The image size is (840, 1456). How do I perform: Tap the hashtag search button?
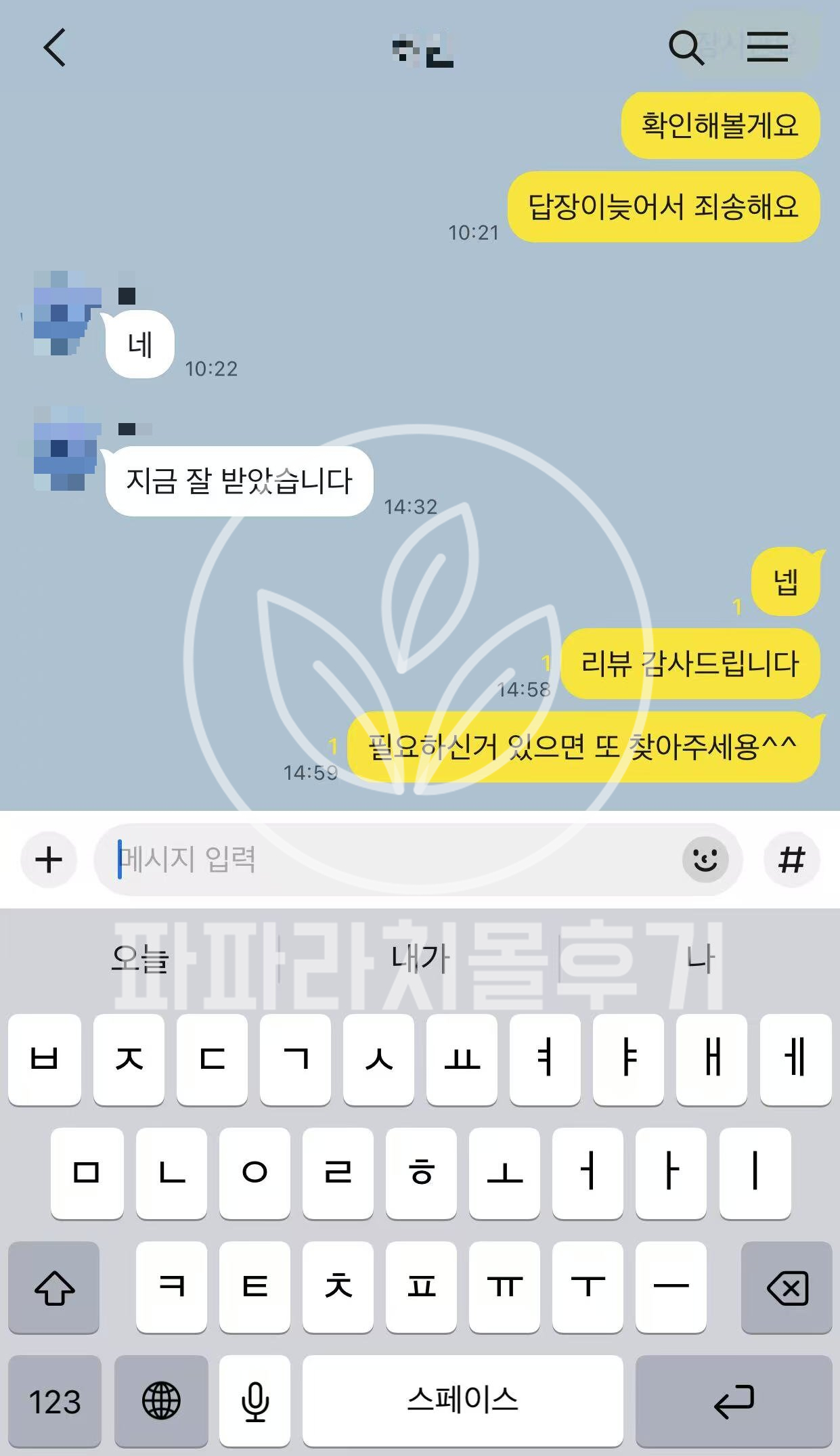791,860
